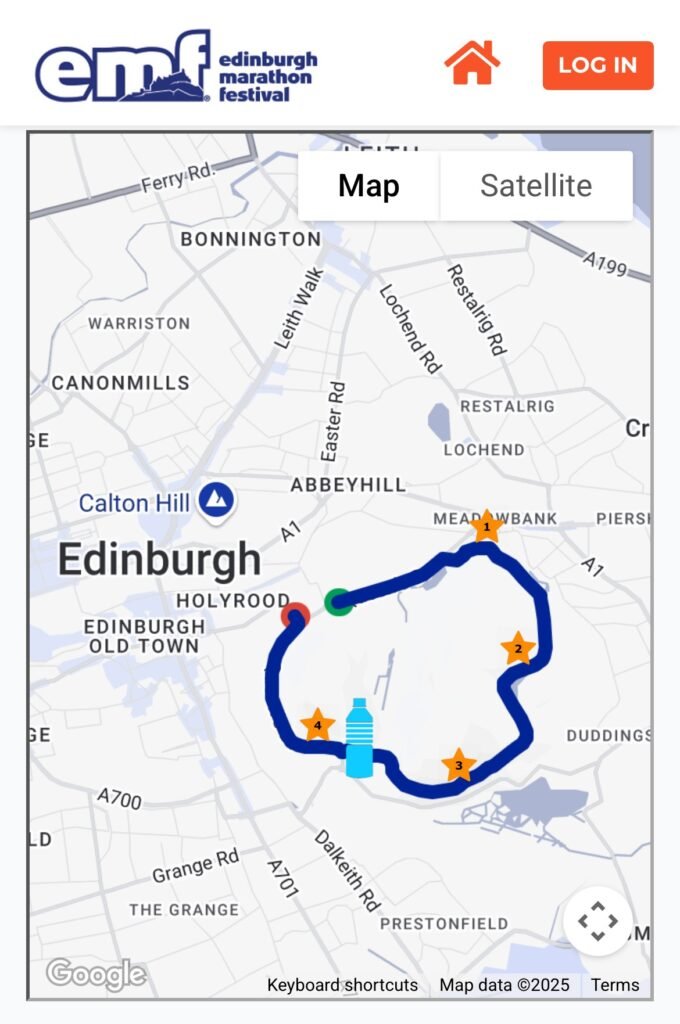Open the mile 1 star marker
680x1024 pixels.
point(487,526)
